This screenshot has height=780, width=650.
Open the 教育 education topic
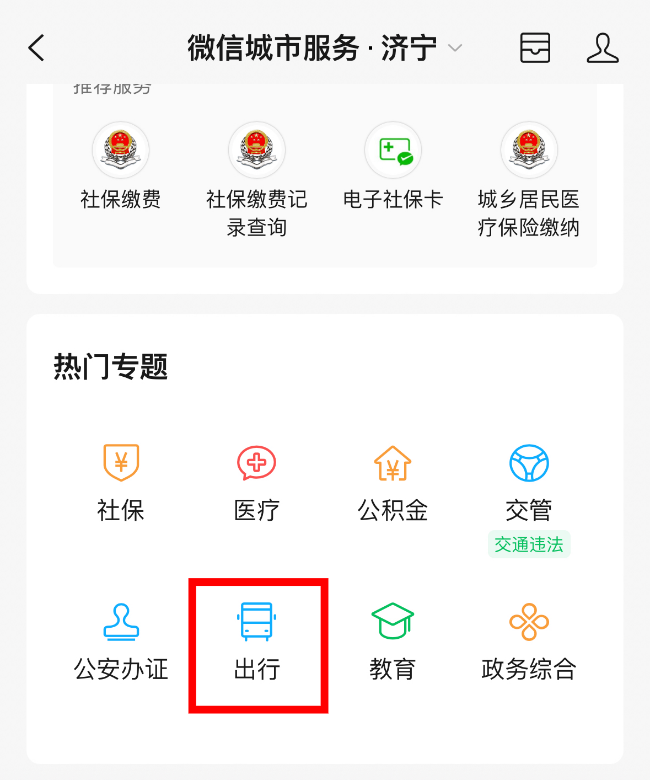pos(393,642)
